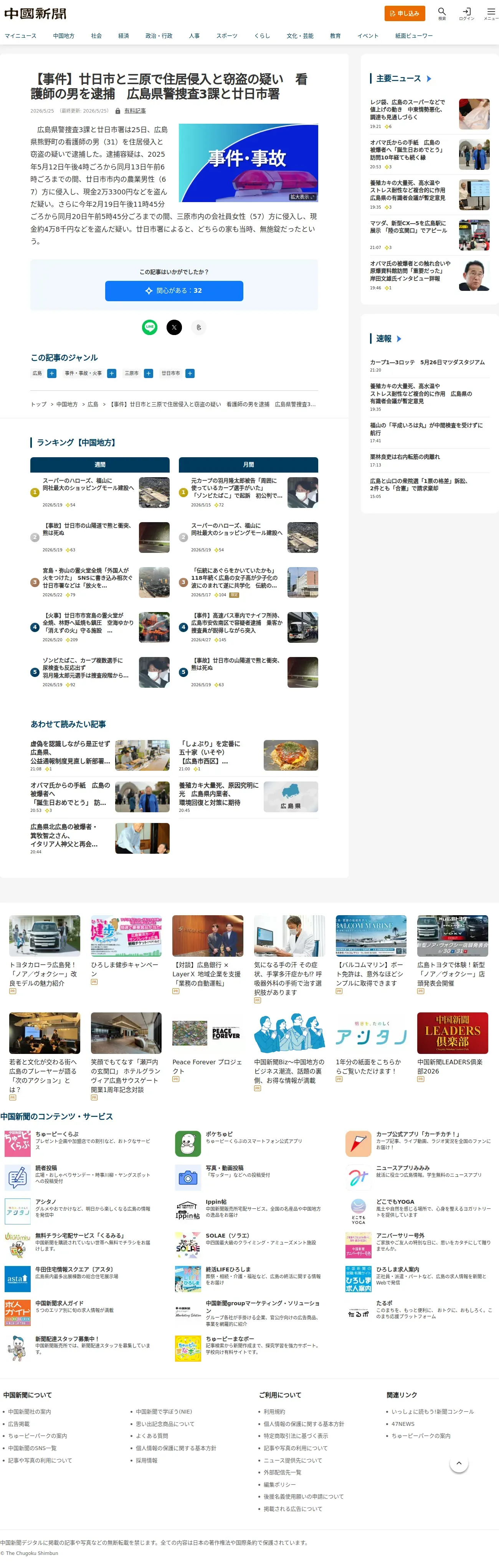The image size is (499, 1568).
Task: Enlarge the 事件・事故 image via 拡大表示
Action: [x=302, y=197]
